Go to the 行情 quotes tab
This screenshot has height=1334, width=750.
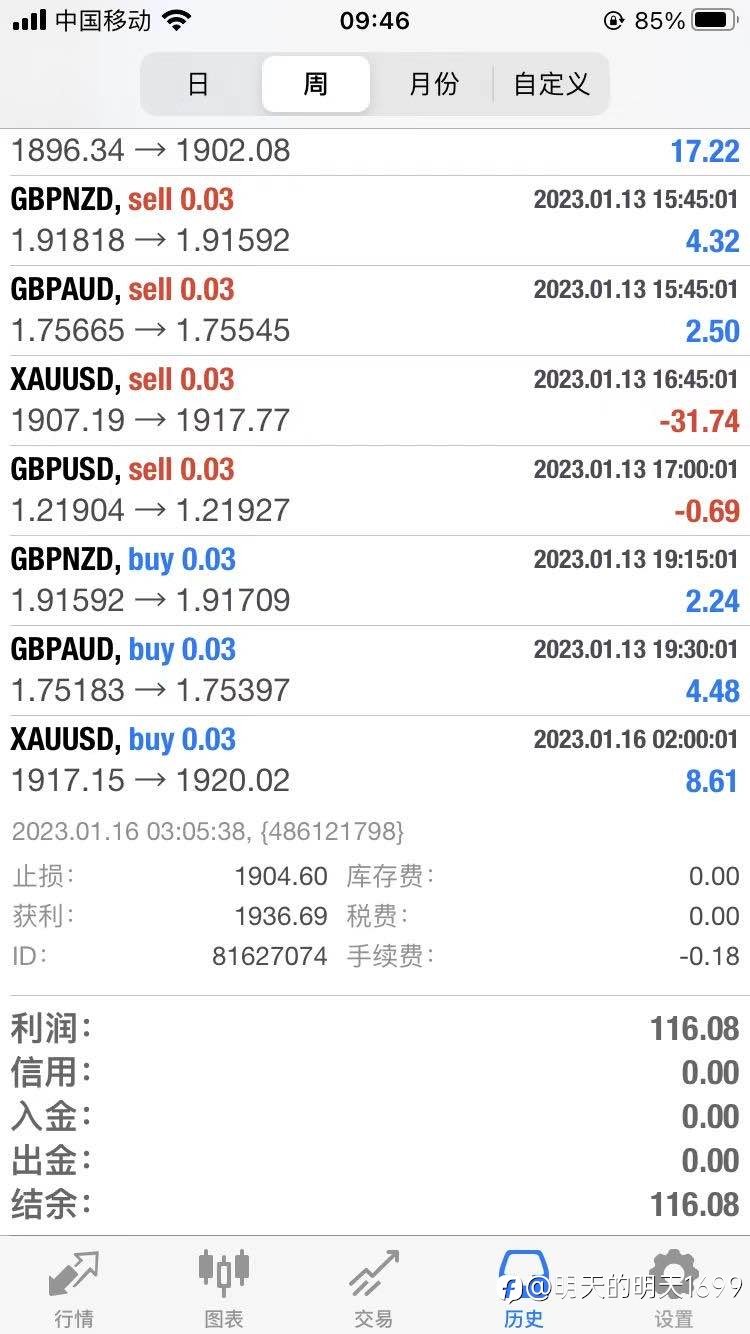tap(74, 1287)
